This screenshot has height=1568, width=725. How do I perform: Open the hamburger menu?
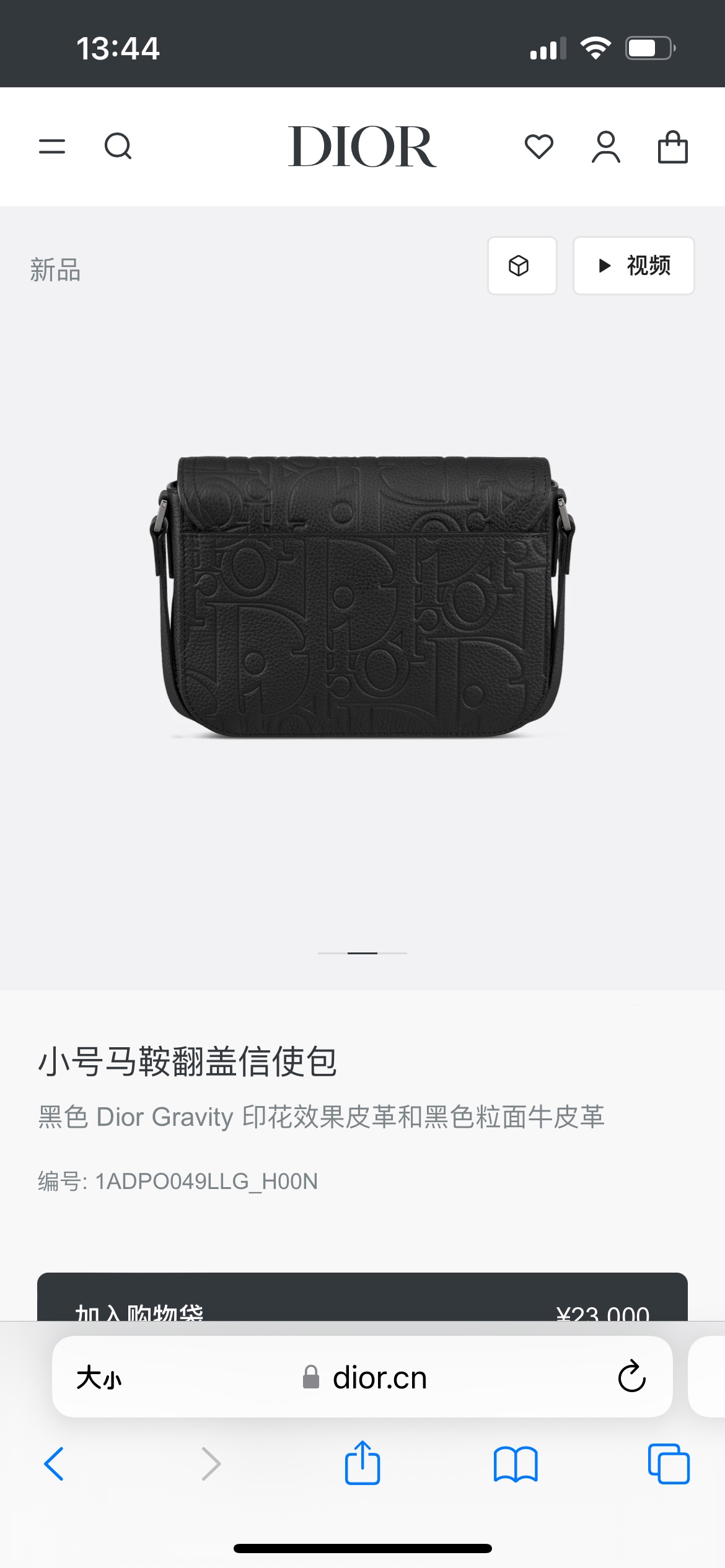[52, 147]
